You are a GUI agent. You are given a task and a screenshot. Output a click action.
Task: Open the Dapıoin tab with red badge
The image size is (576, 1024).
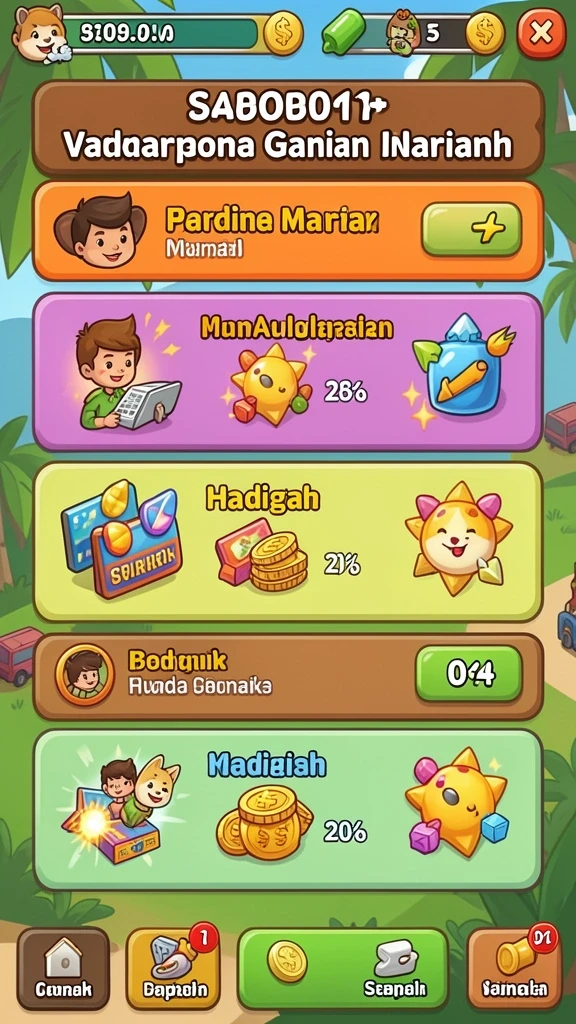(173, 968)
